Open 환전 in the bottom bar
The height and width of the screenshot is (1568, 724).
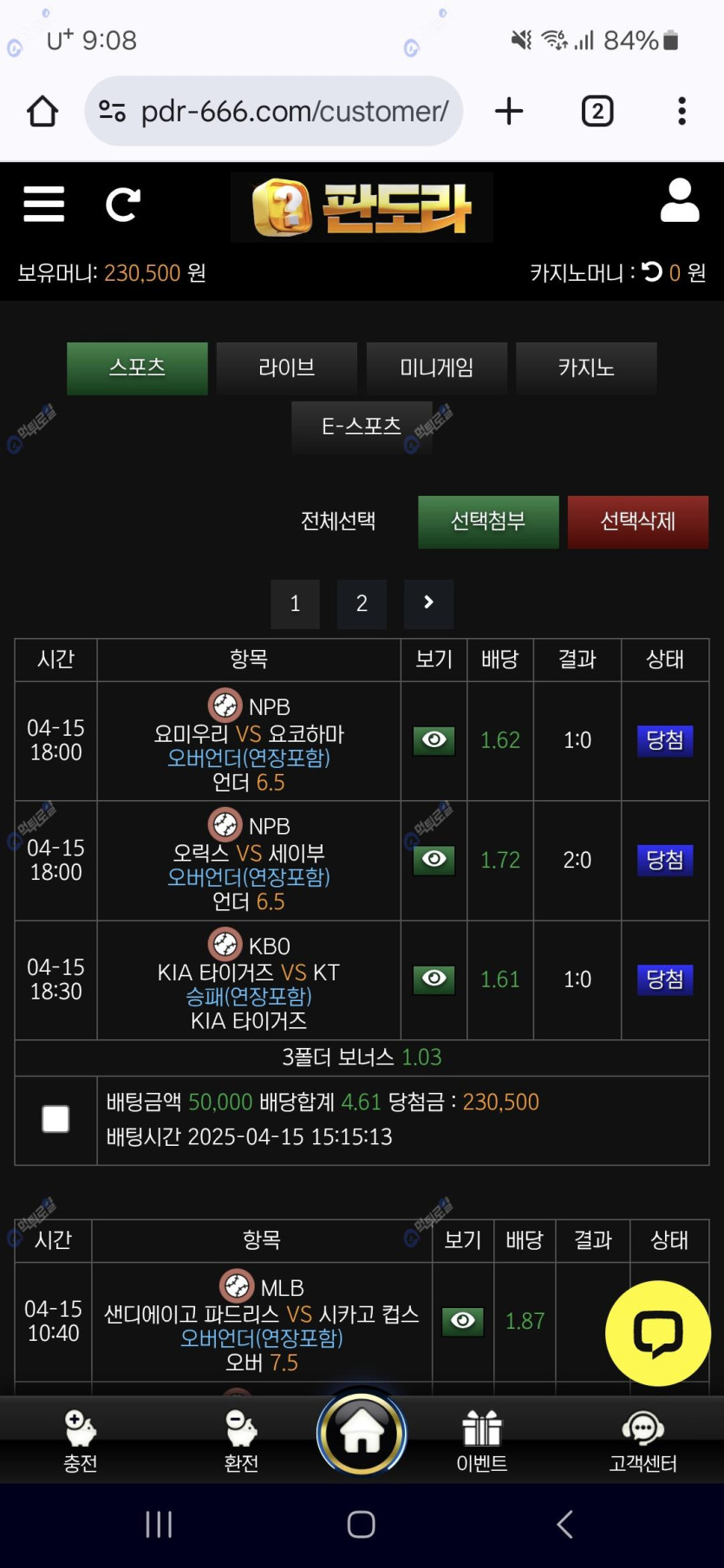tap(241, 1441)
